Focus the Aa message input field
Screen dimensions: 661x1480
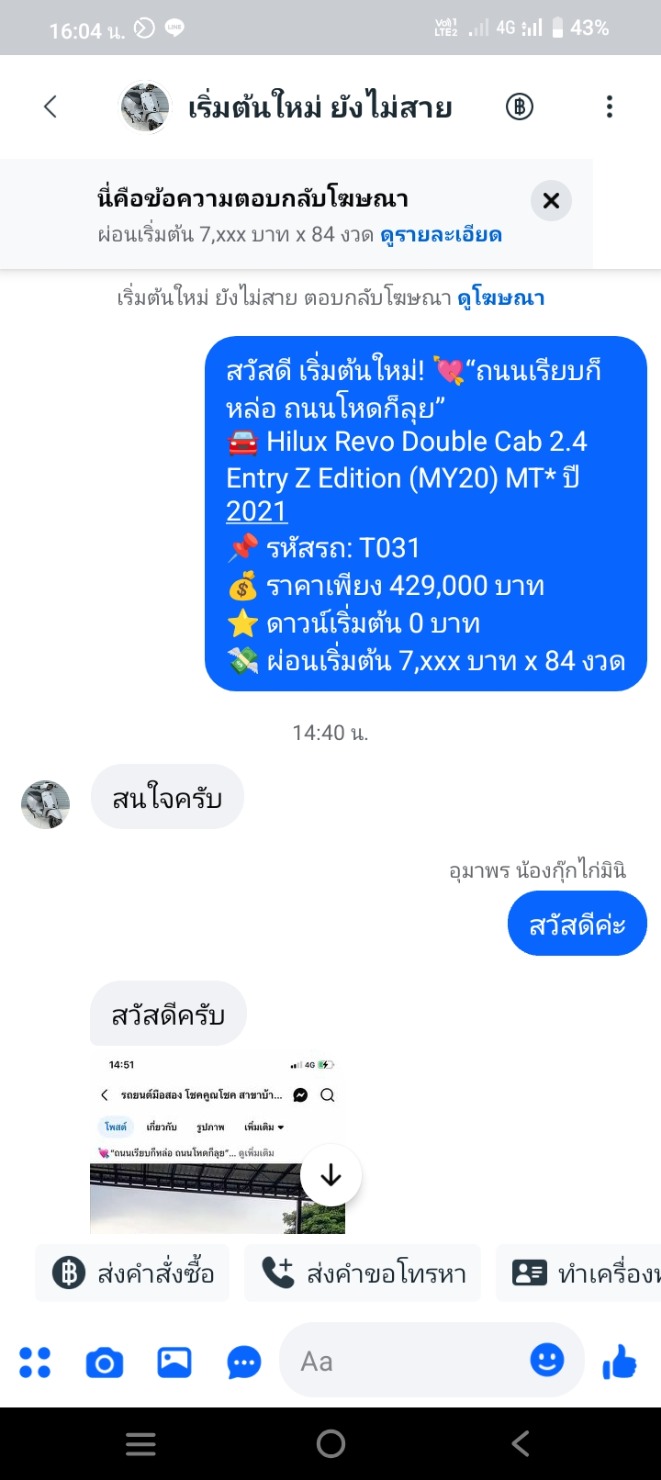point(410,1361)
